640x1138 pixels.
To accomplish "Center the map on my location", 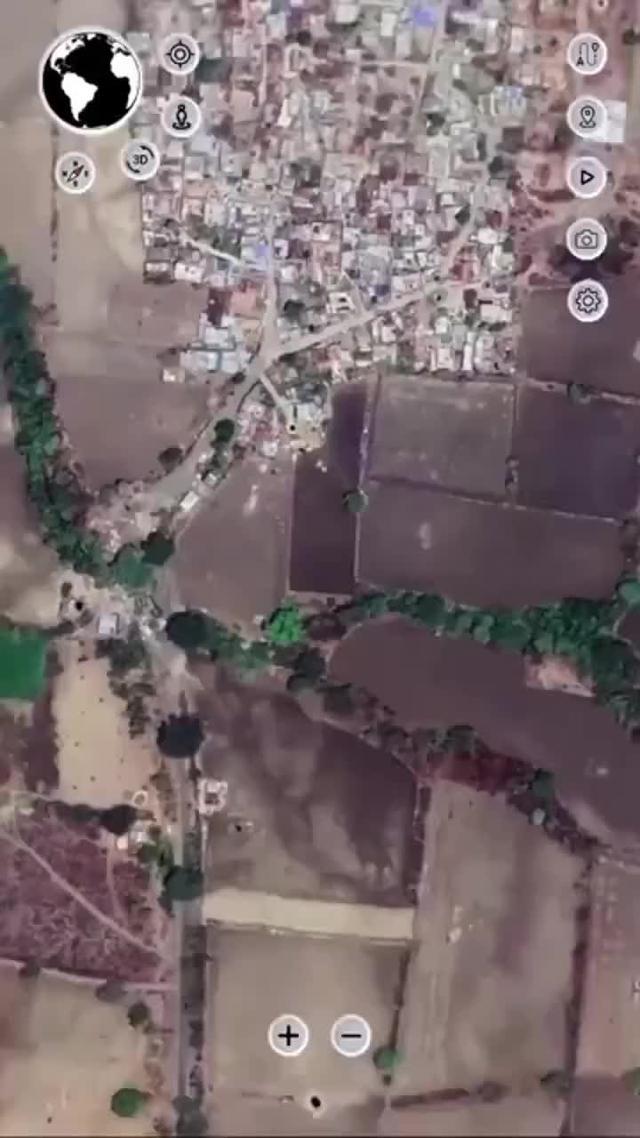I will click(180, 54).
